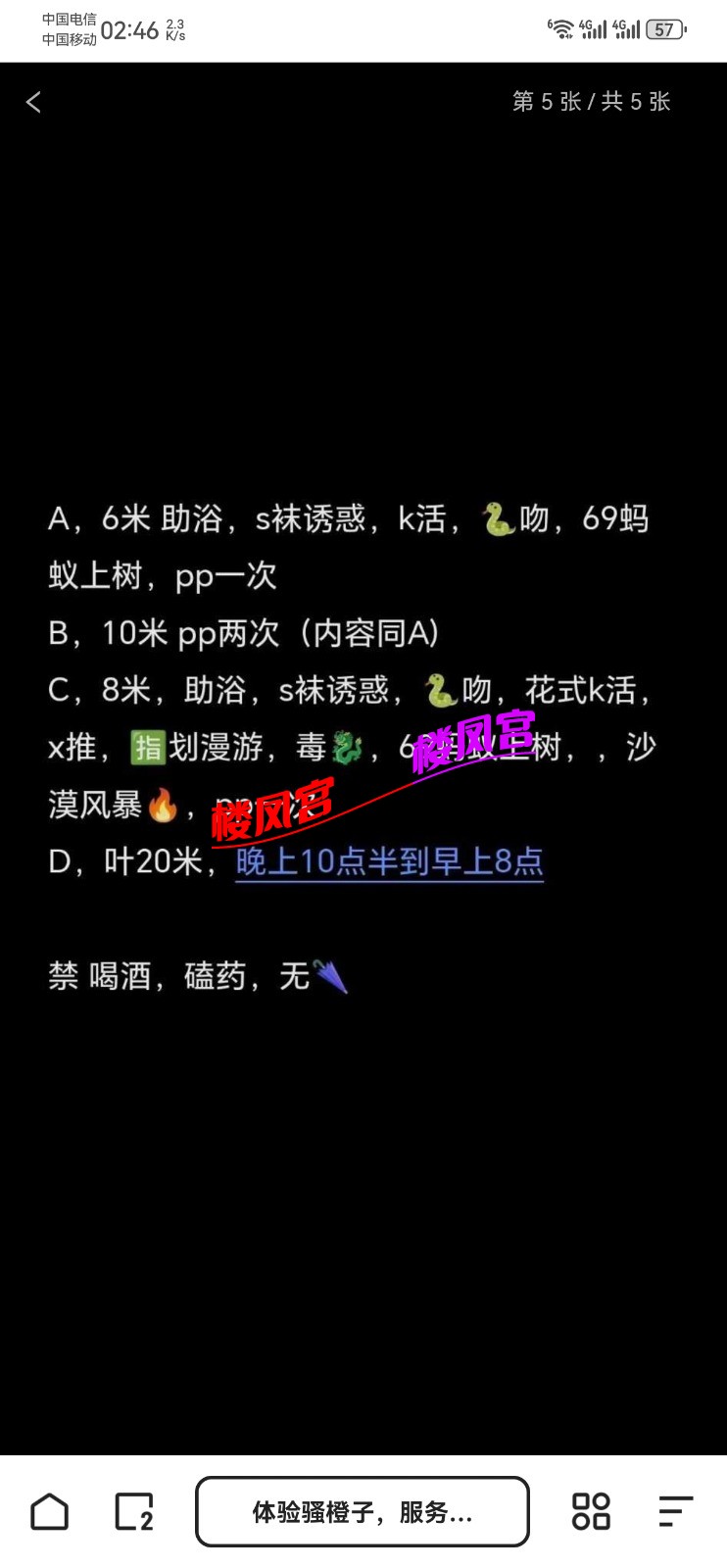Tap the search bar labeled 体验骚橙子，服务...

363,1511
